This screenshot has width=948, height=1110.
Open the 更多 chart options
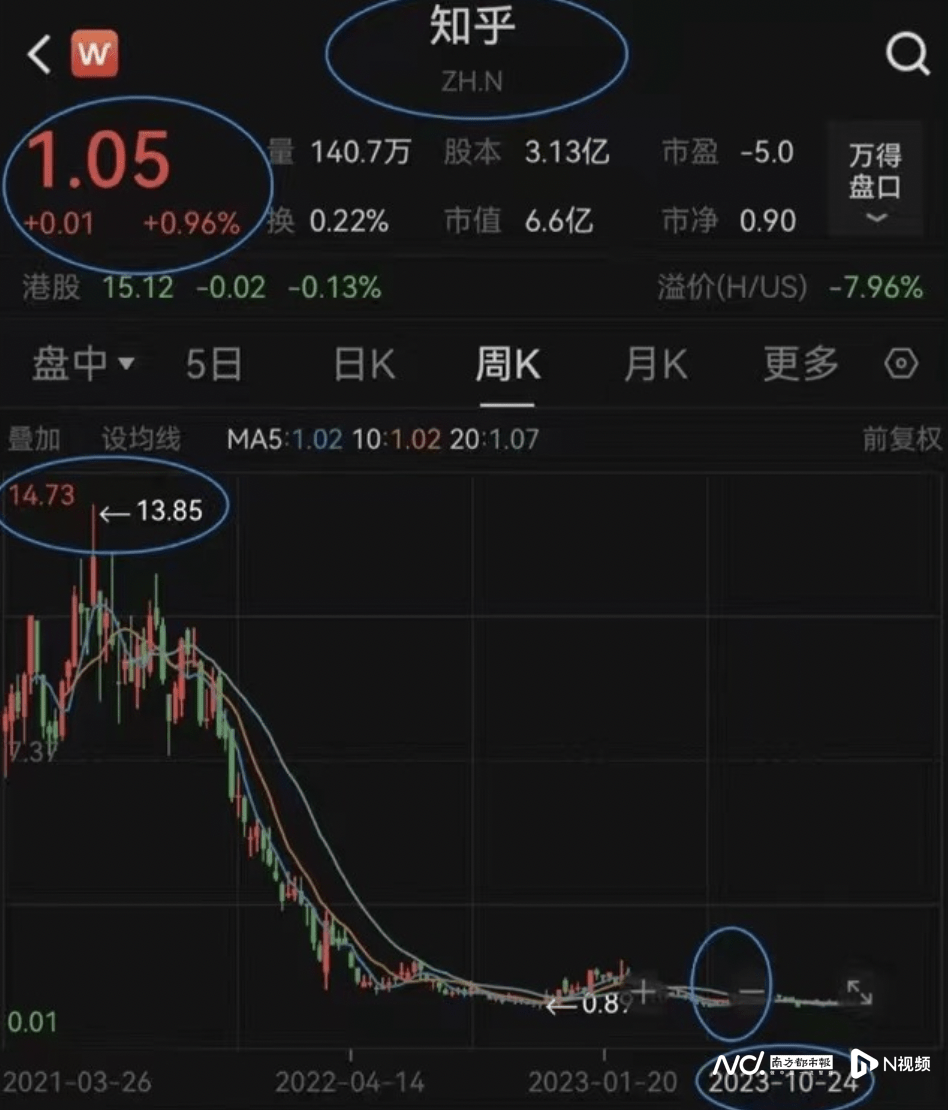tap(800, 364)
